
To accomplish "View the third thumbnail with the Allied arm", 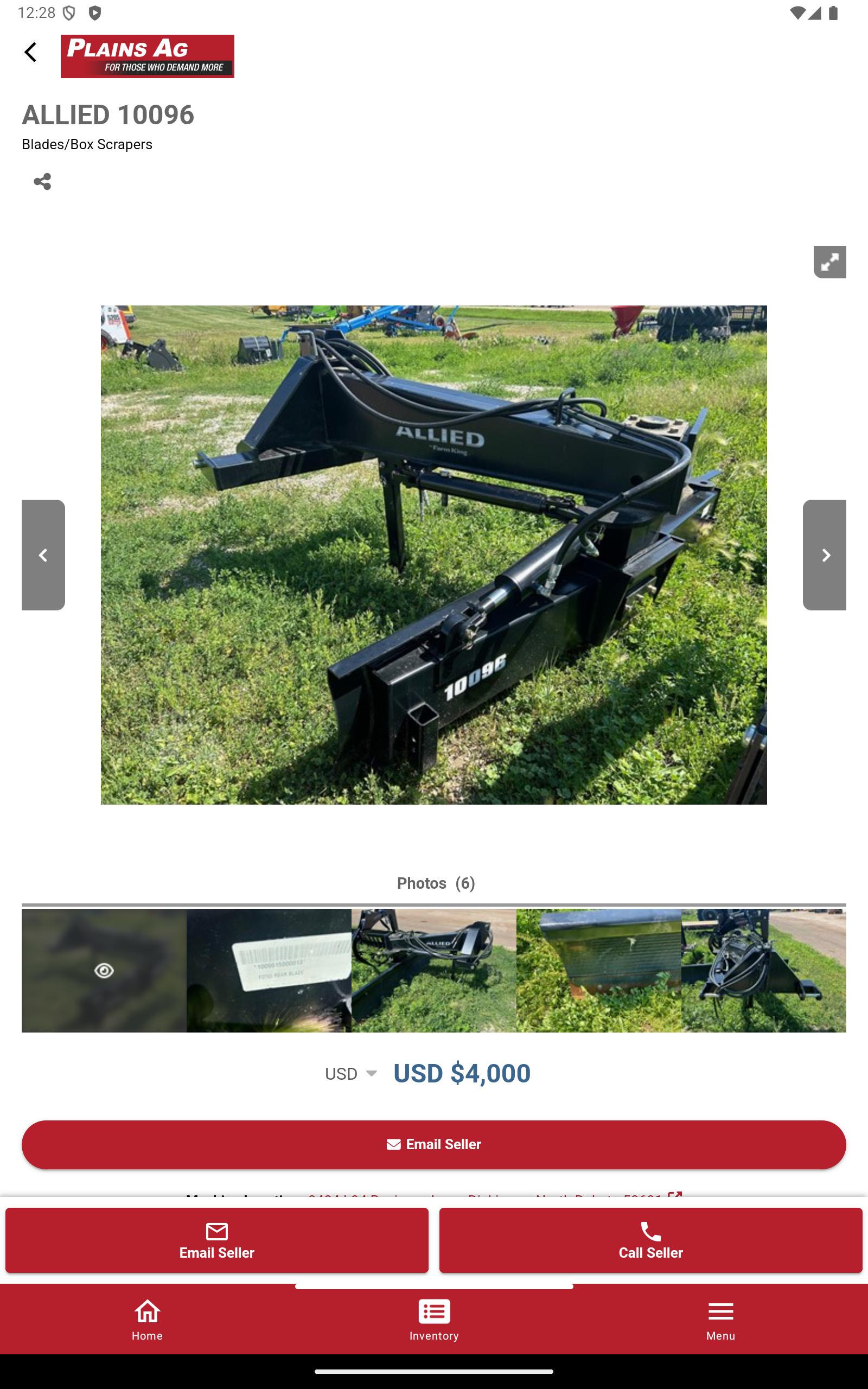I will 434,970.
